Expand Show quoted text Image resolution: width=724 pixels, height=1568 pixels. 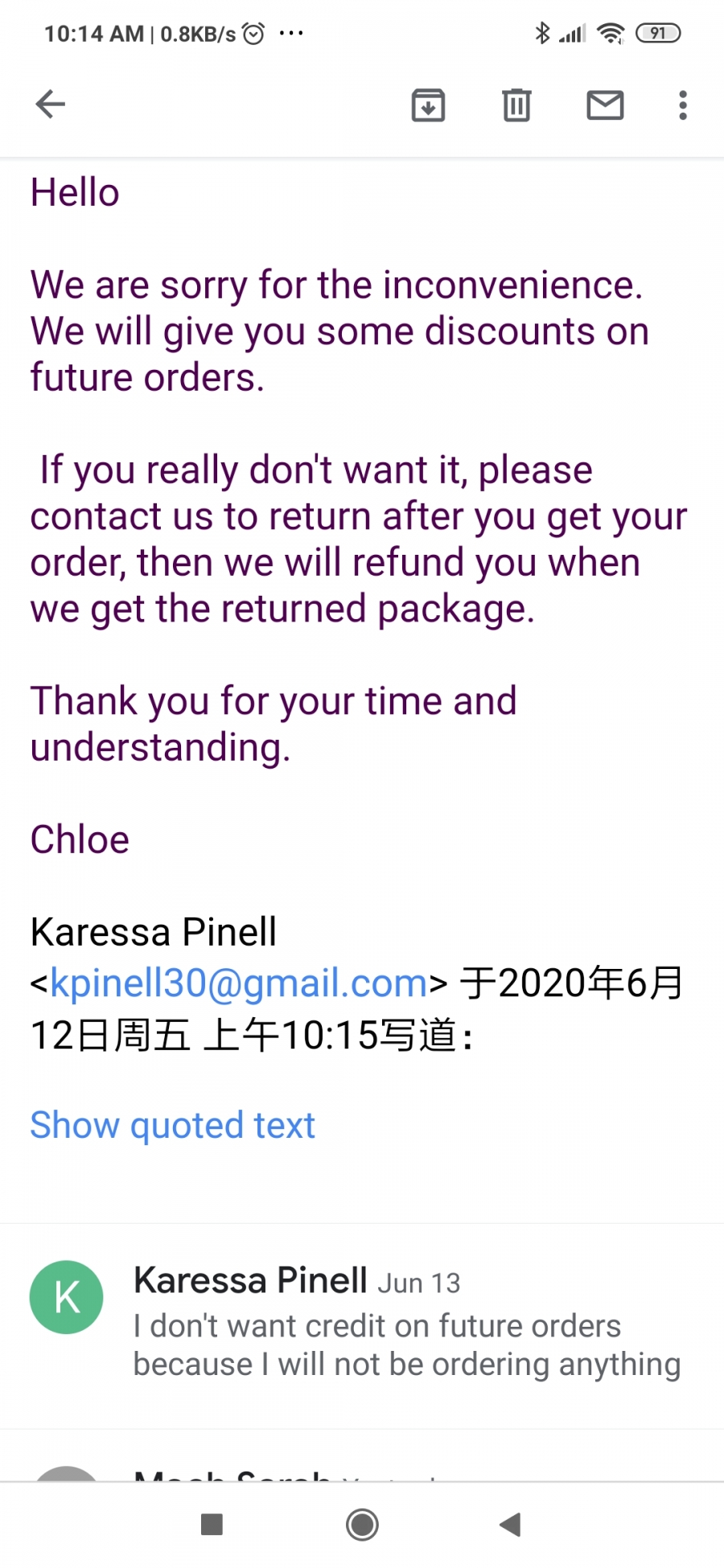(172, 1125)
